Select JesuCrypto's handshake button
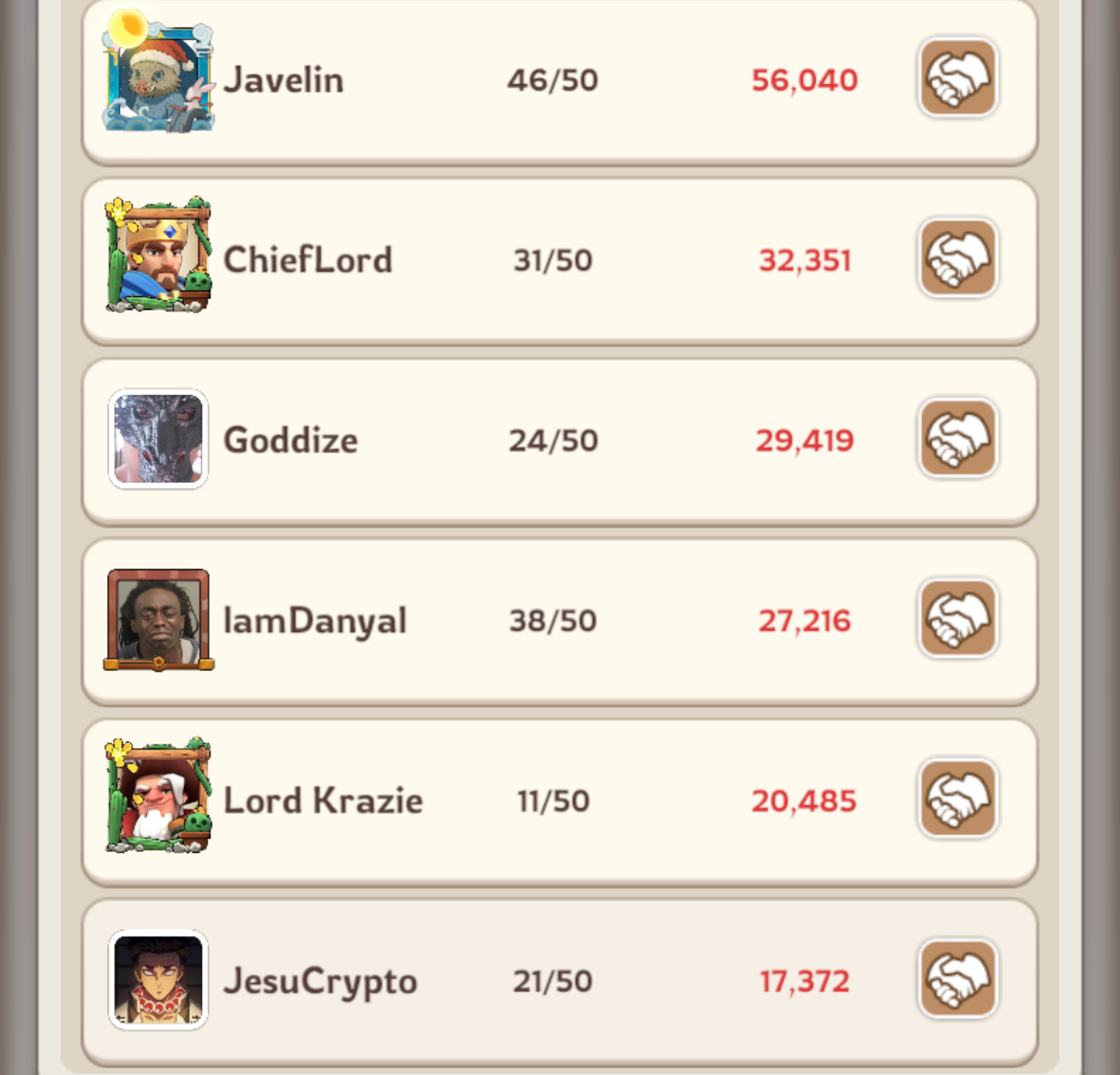The height and width of the screenshot is (1075, 1120). pyautogui.click(x=958, y=979)
